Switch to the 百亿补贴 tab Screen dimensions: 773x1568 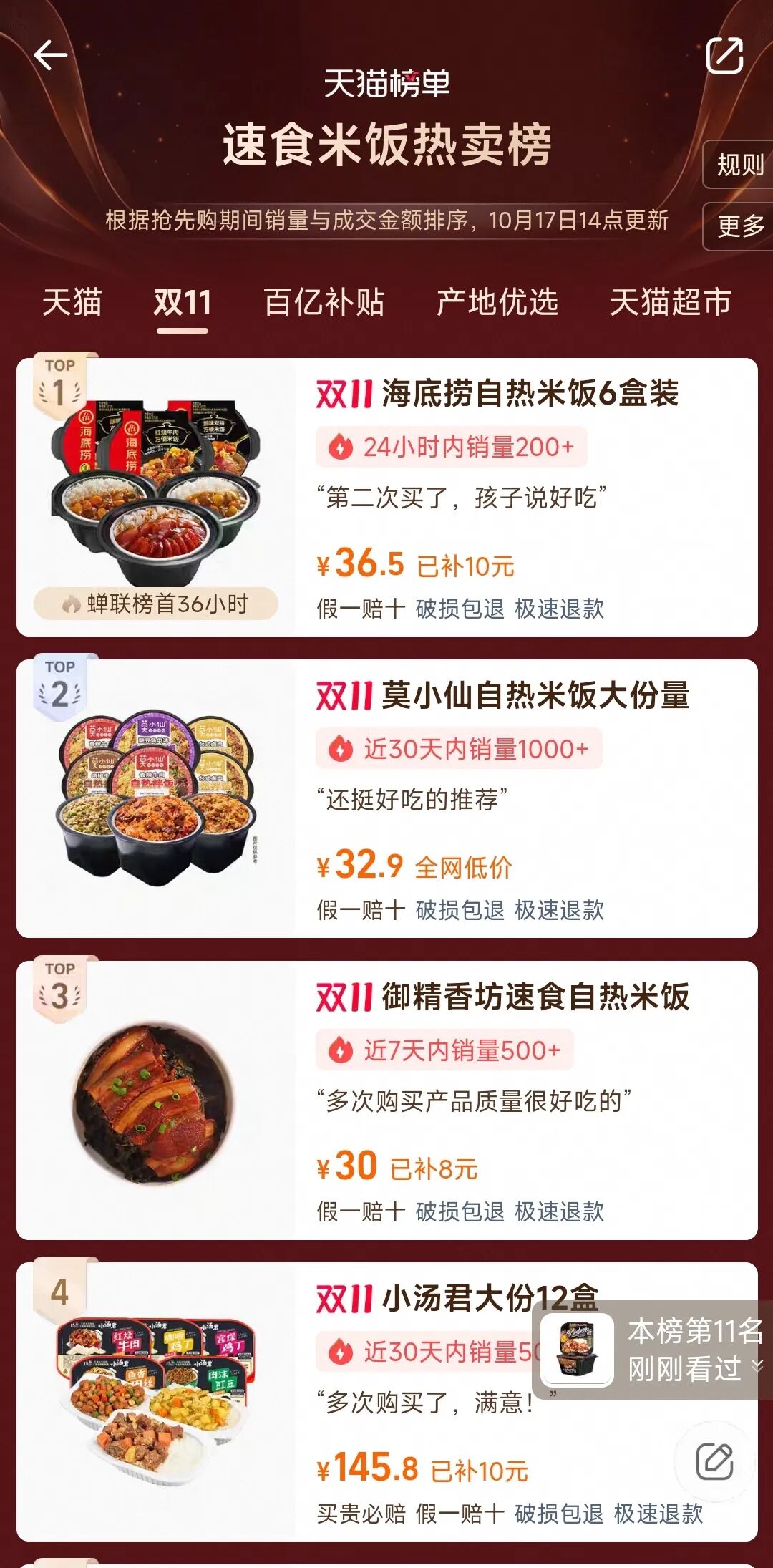(x=324, y=301)
